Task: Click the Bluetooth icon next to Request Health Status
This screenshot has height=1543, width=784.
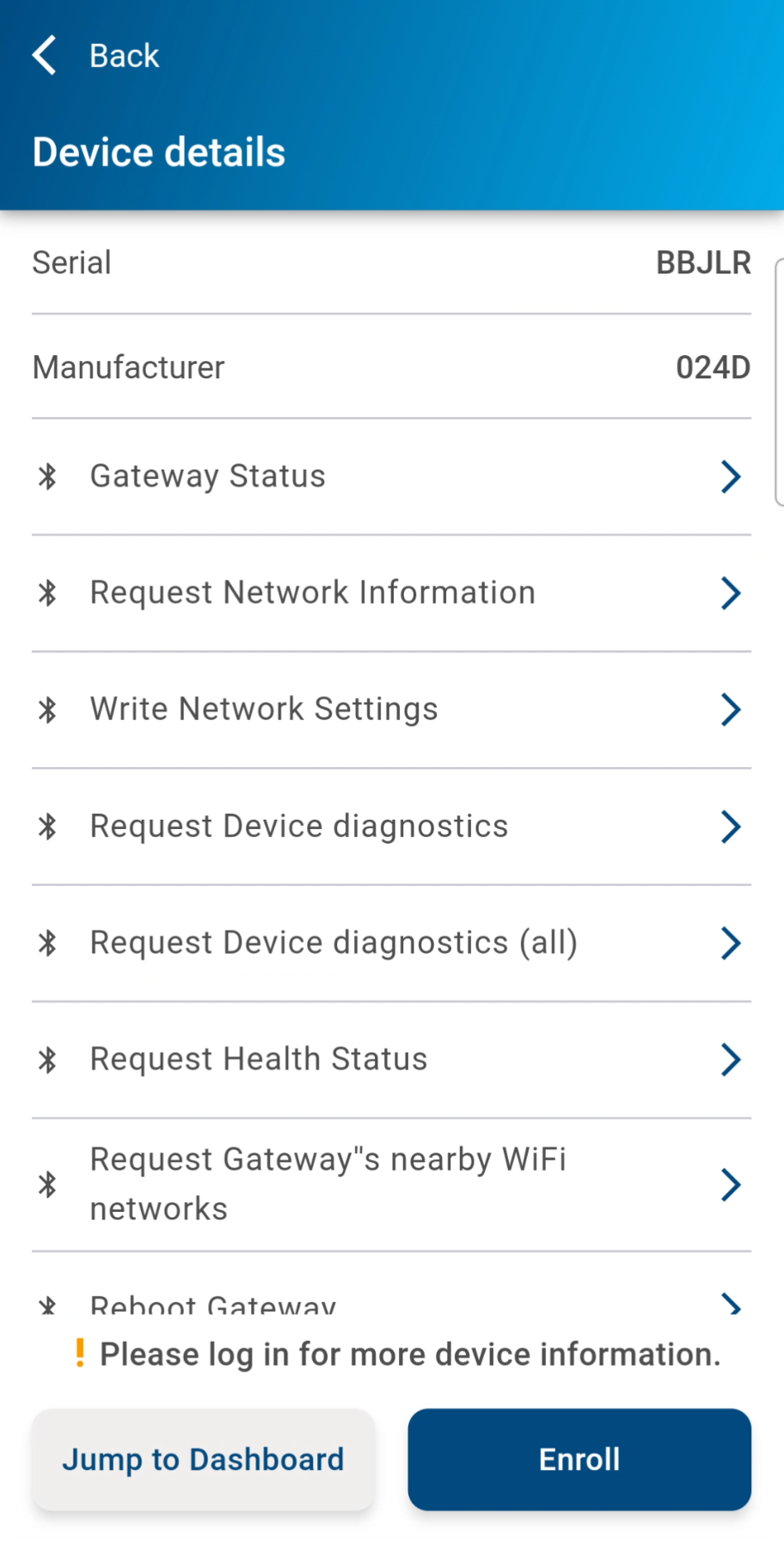Action: point(47,1060)
